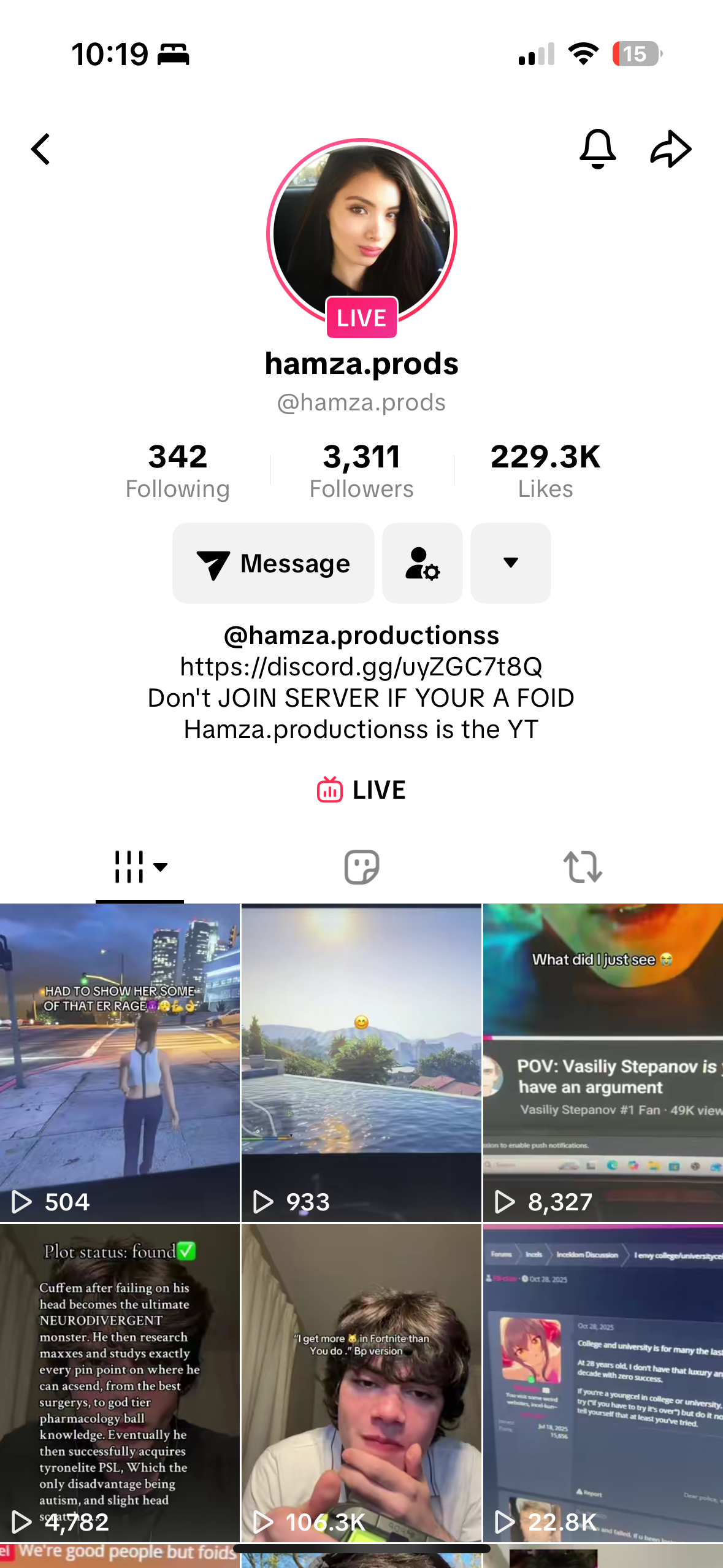Open the videos grid sort tab

coord(140,867)
